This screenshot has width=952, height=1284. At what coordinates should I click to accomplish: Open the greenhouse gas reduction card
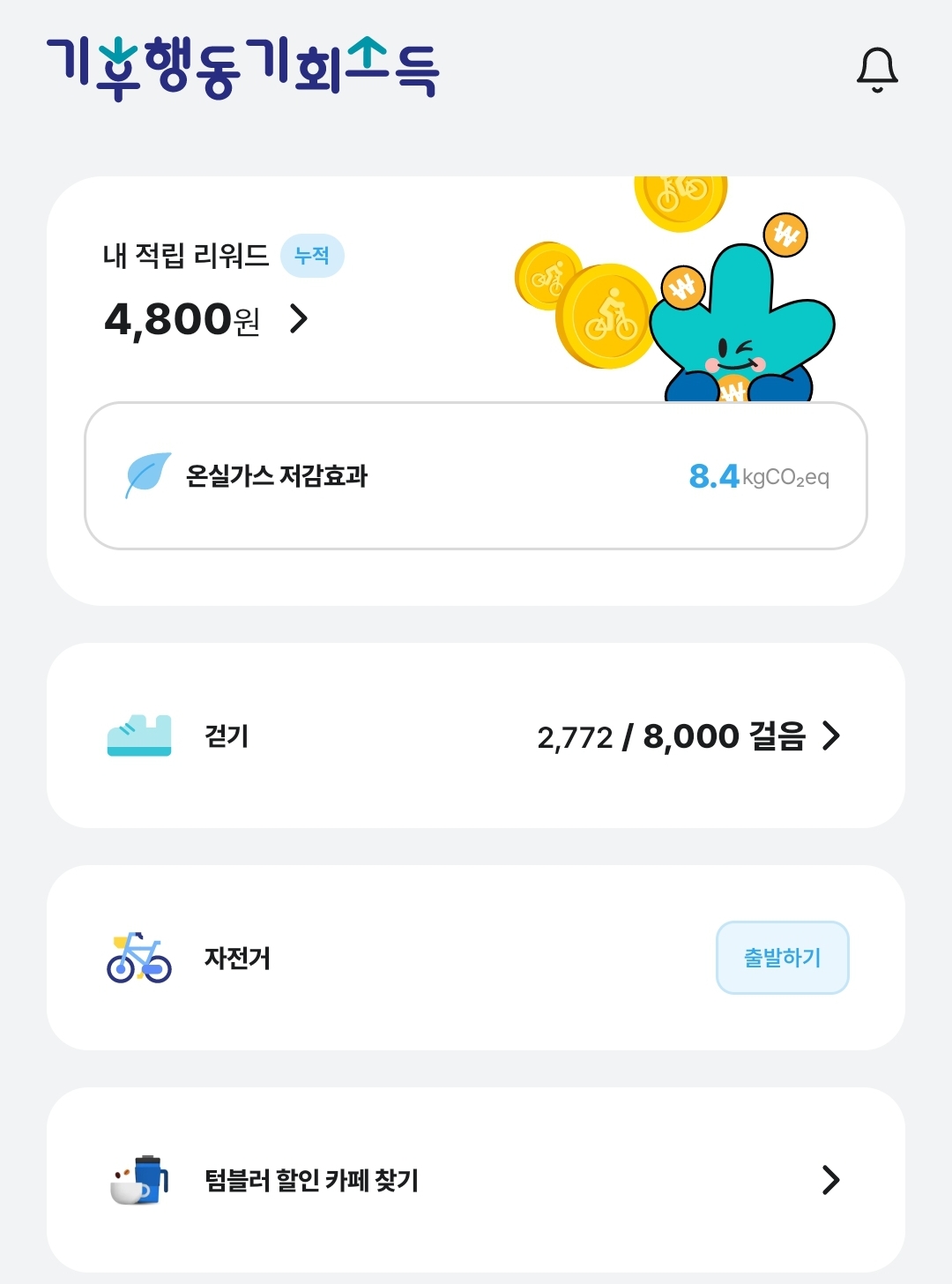tap(476, 476)
